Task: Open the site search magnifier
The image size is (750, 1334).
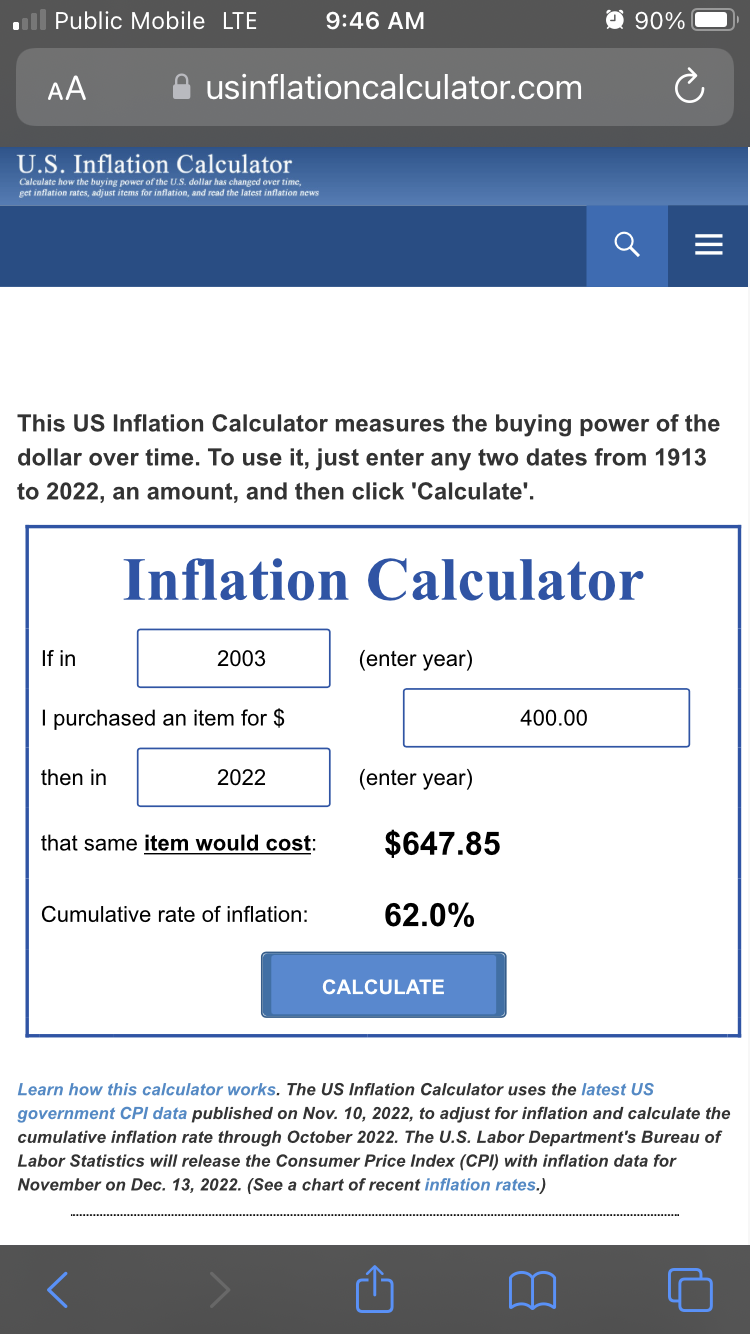Action: (x=626, y=245)
